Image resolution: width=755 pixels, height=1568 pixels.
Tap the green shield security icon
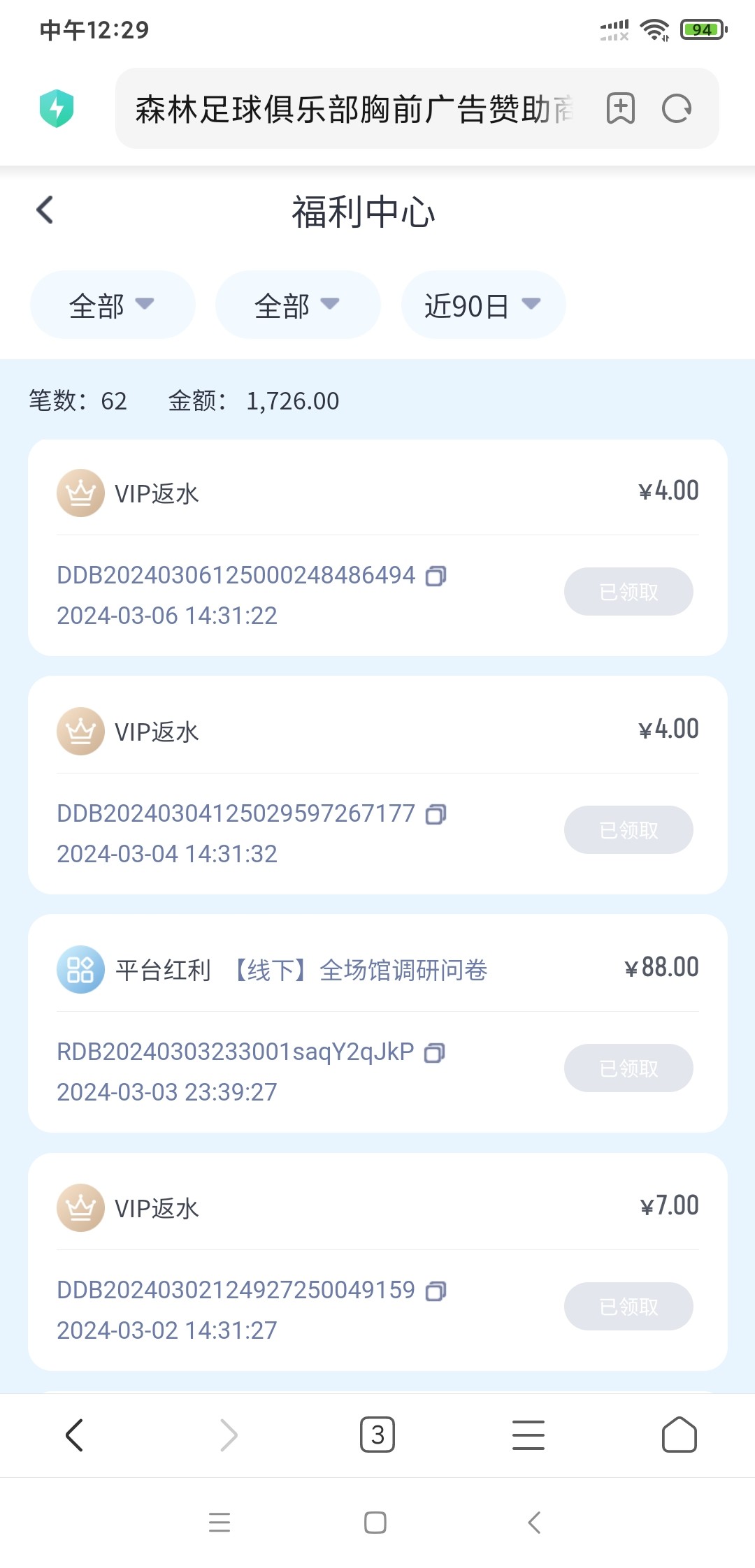click(57, 108)
